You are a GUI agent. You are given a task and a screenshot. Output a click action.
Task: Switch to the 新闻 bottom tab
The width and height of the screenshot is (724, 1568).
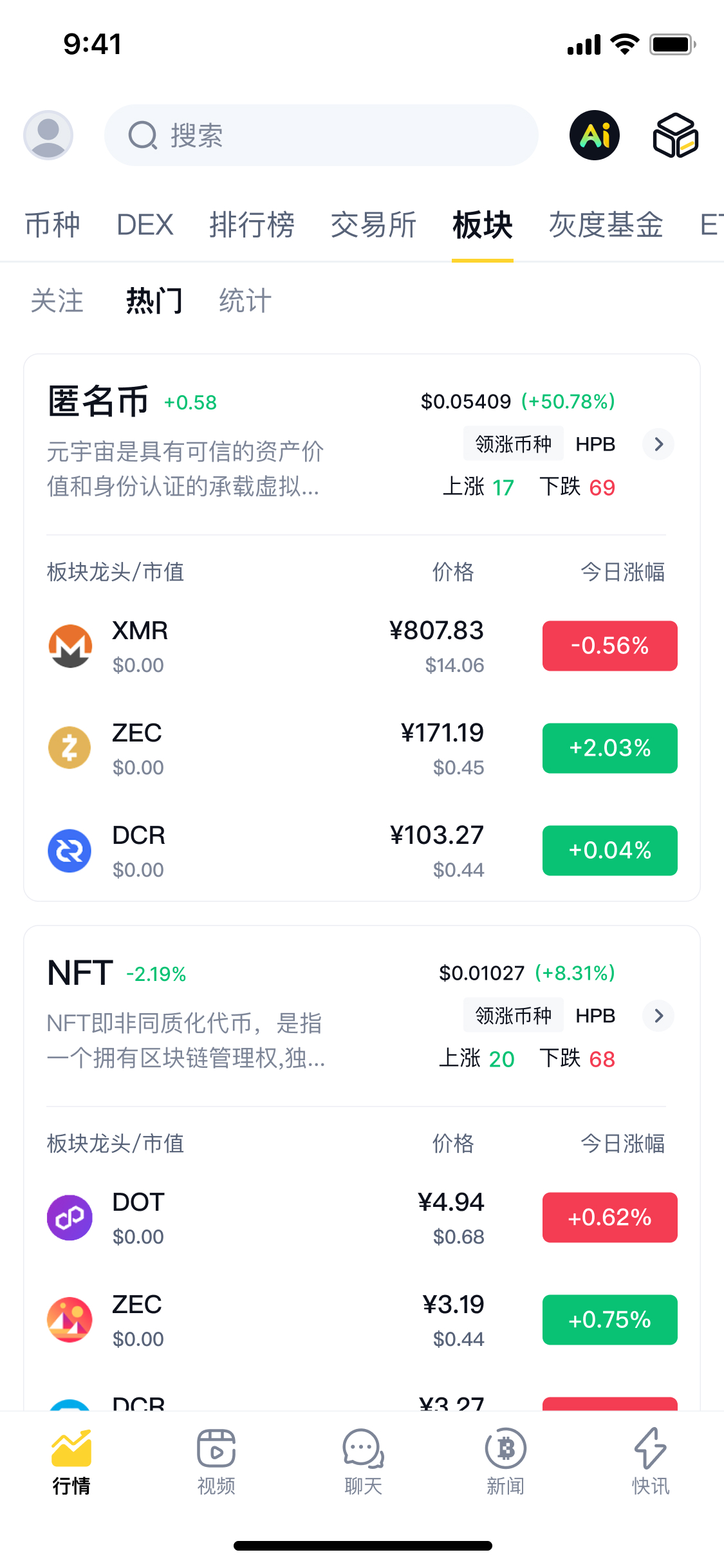506,1461
